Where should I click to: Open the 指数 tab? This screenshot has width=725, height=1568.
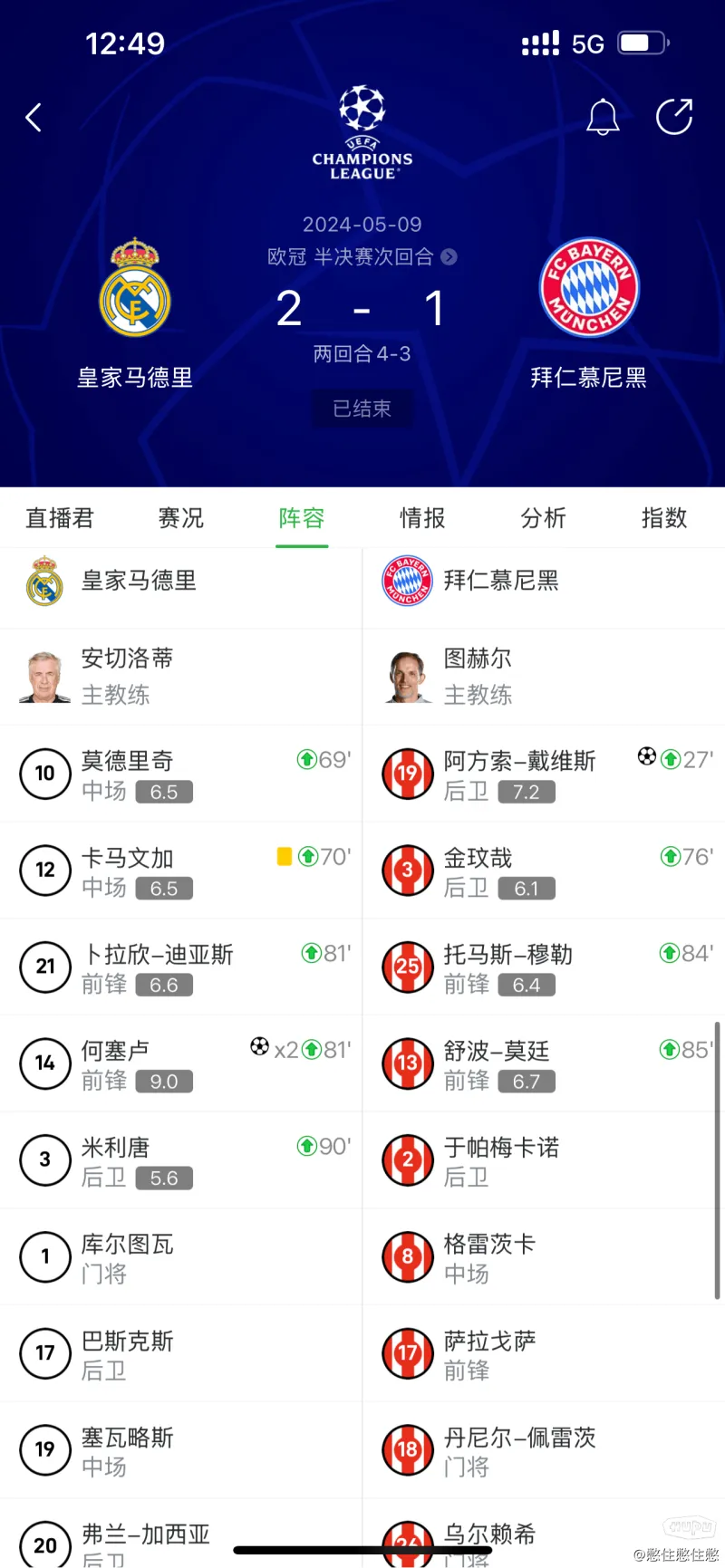coord(663,518)
